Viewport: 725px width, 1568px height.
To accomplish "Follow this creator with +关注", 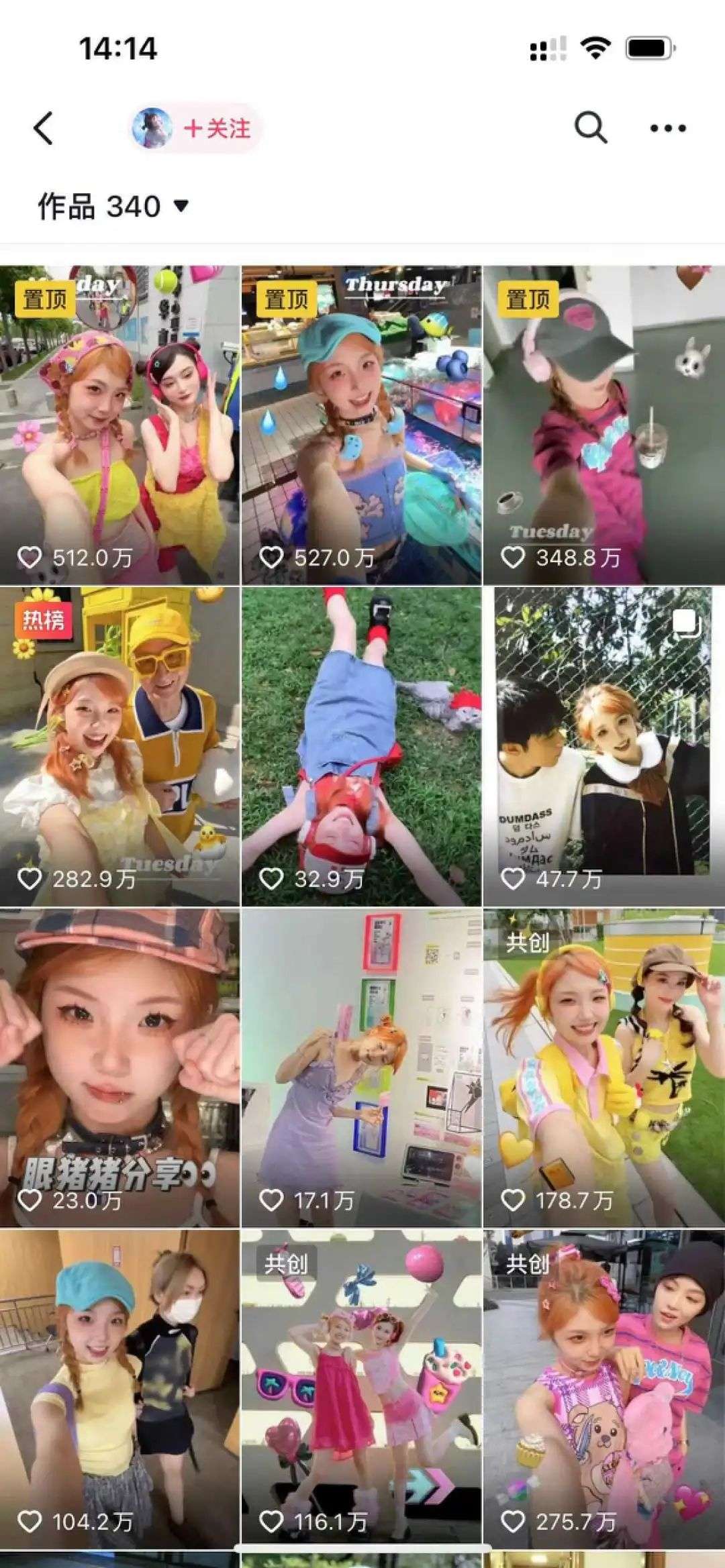I will (217, 128).
